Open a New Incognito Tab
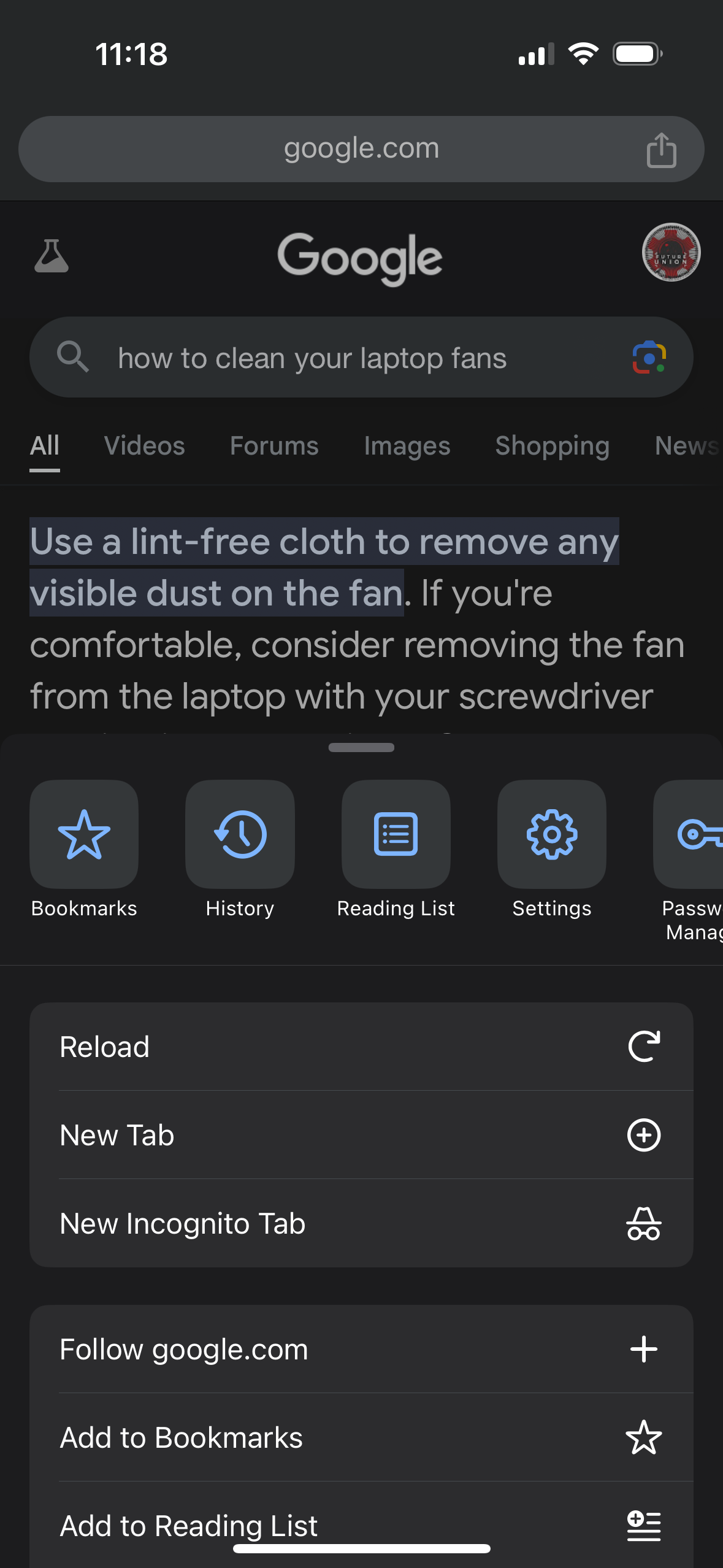Viewport: 723px width, 1568px height. 361,1223
